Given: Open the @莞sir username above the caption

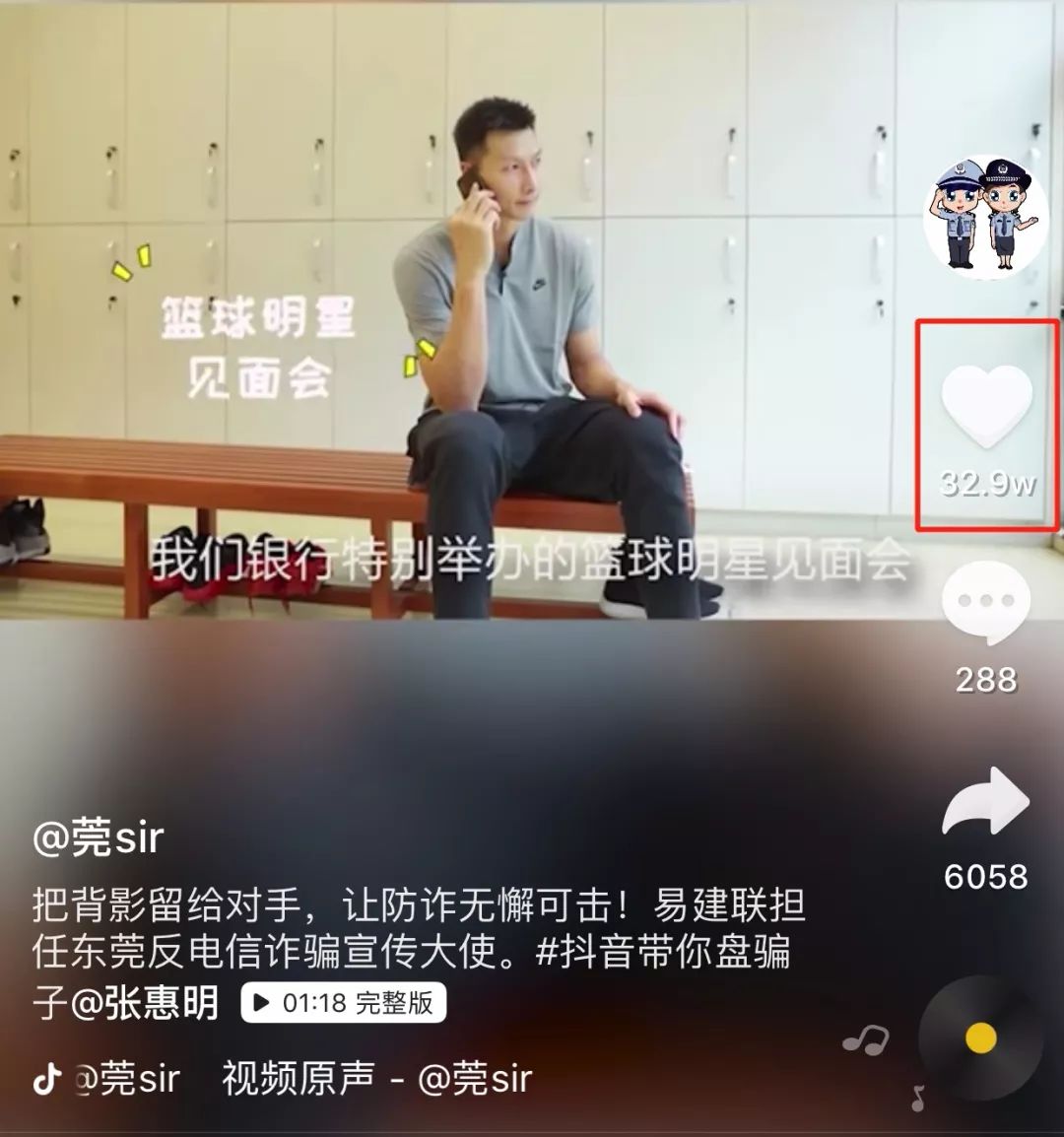Looking at the screenshot, I should point(99,838).
